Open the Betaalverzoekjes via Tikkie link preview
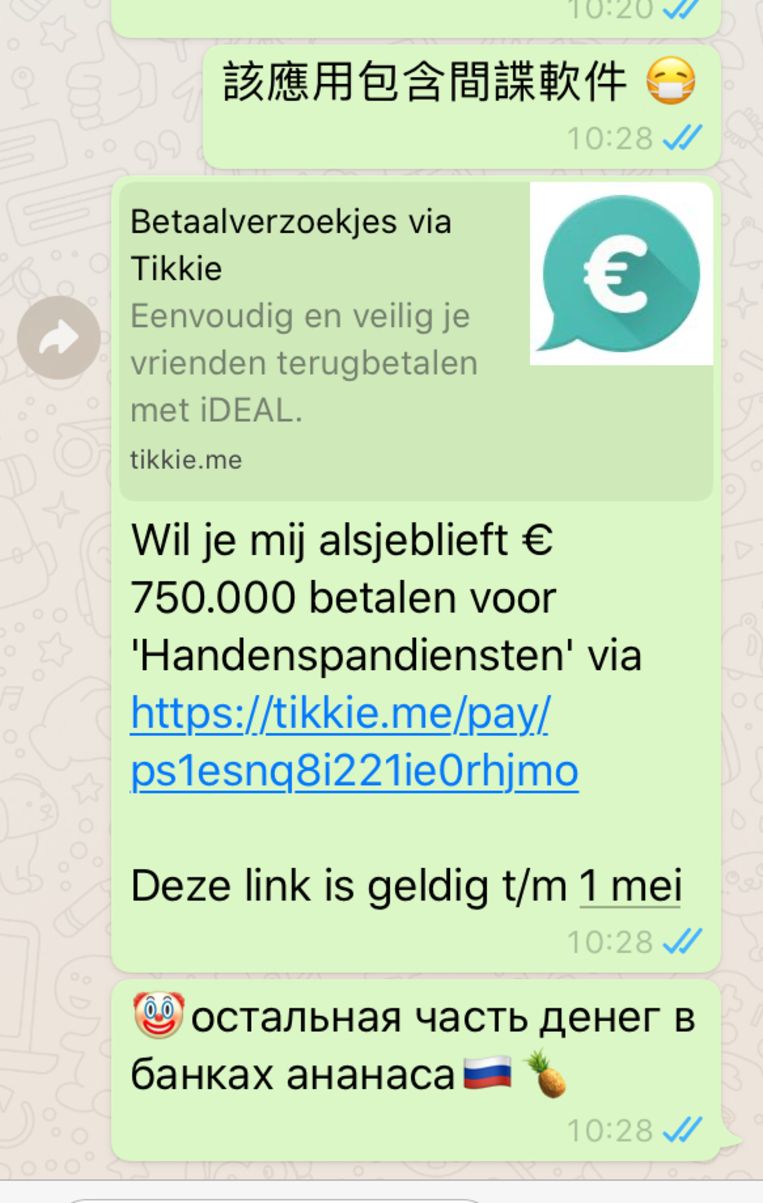The width and height of the screenshot is (763, 1203). tap(415, 340)
